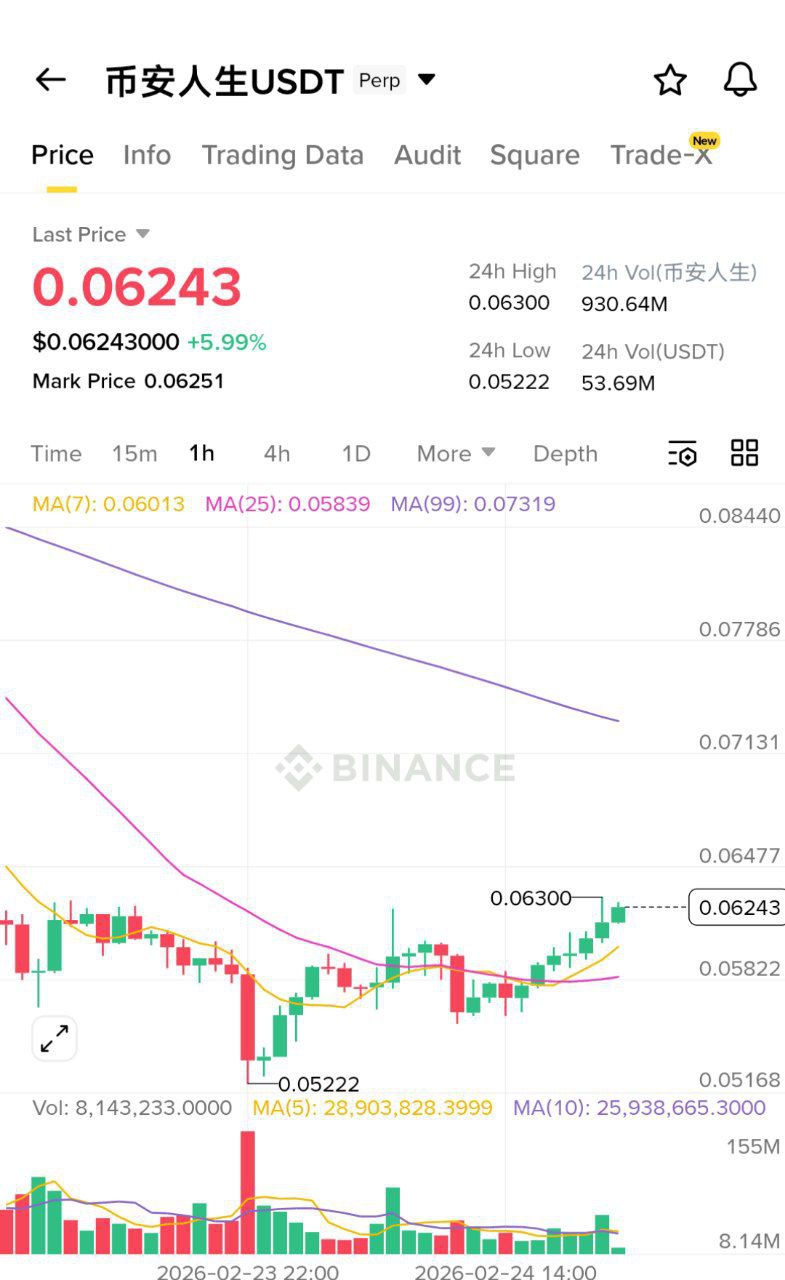785x1280 pixels.
Task: Select the 4h chart interval
Action: tap(277, 454)
